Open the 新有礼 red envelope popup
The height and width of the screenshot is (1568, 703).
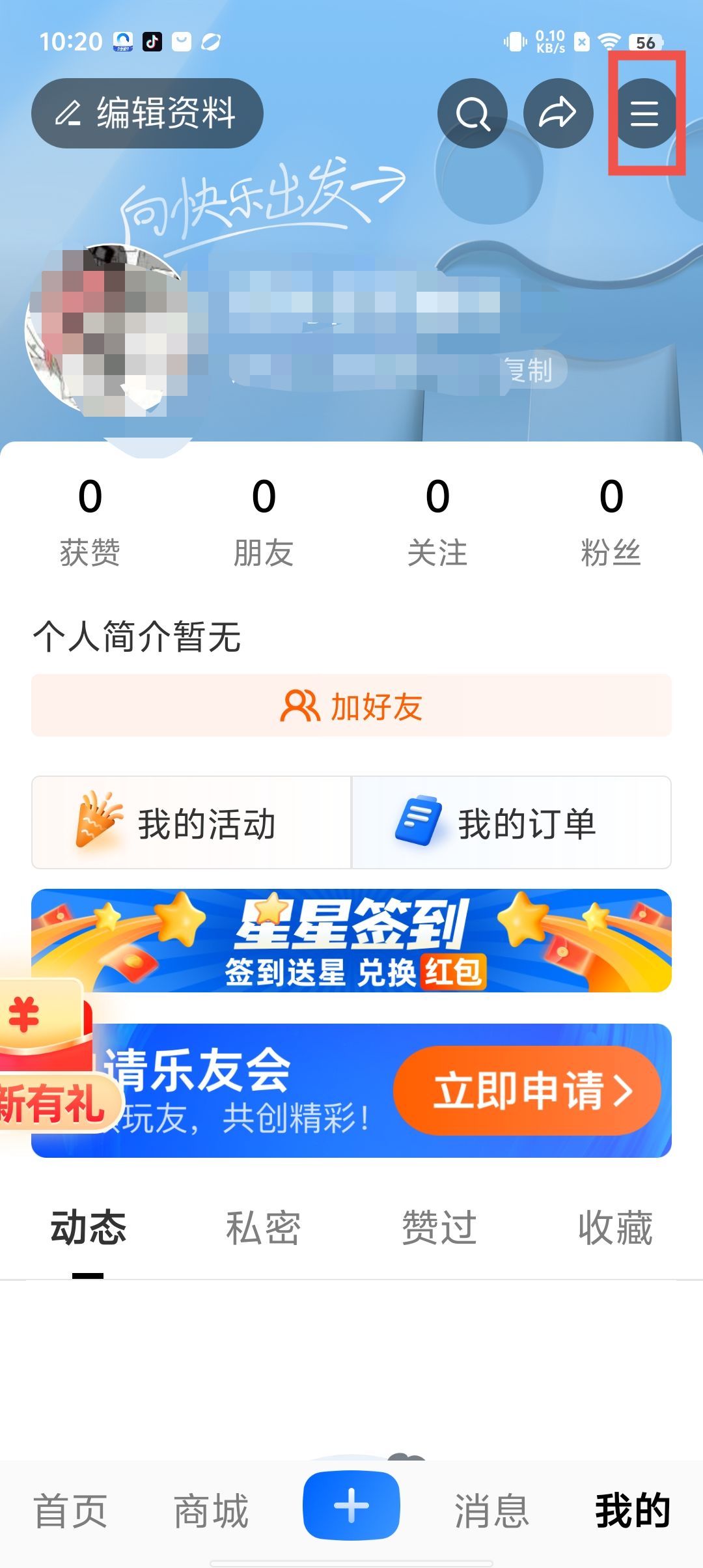tap(47, 1055)
